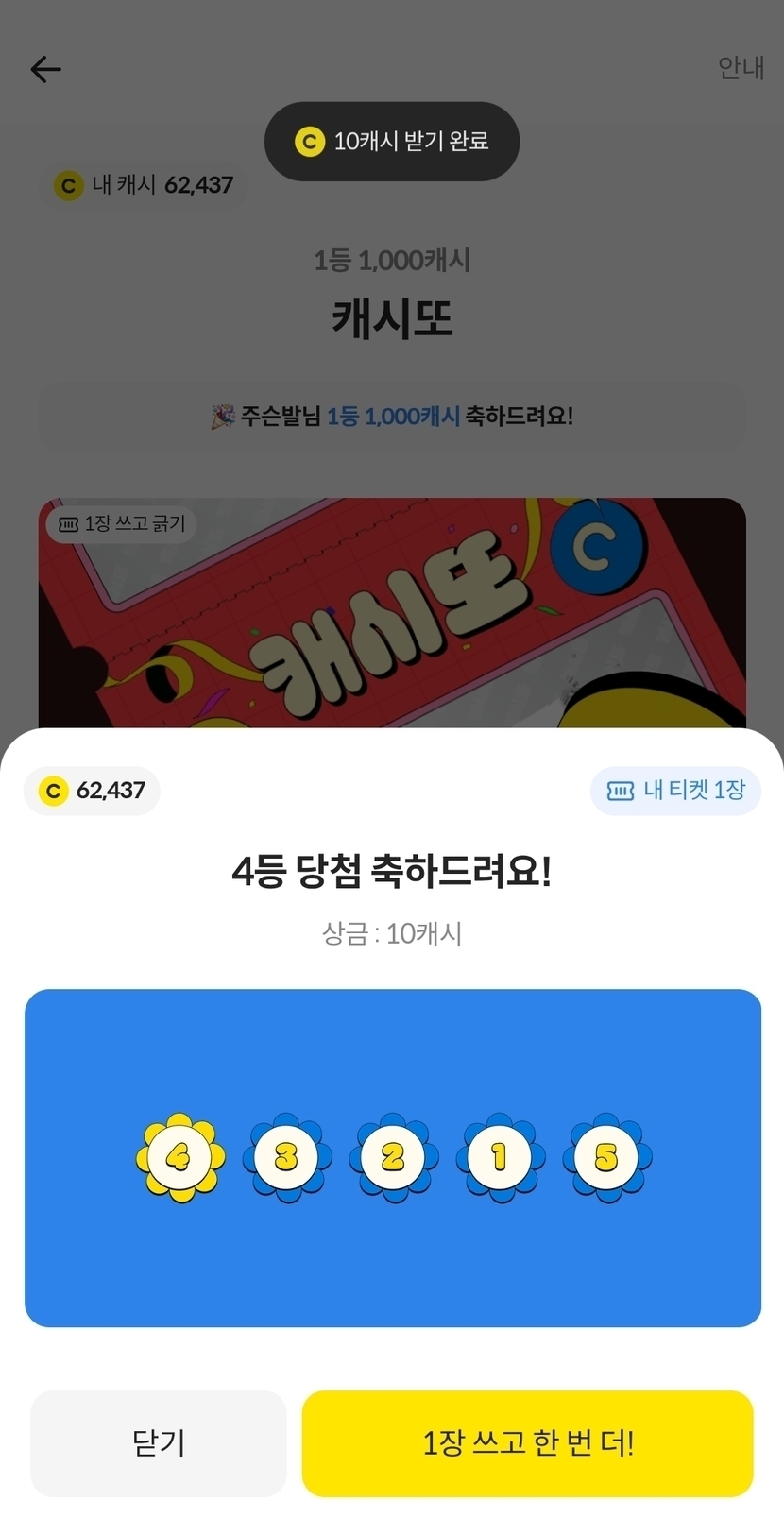Image resolution: width=784 pixels, height=1535 pixels.
Task: Tap the 62,437 cash balance chip
Action: [x=92, y=791]
